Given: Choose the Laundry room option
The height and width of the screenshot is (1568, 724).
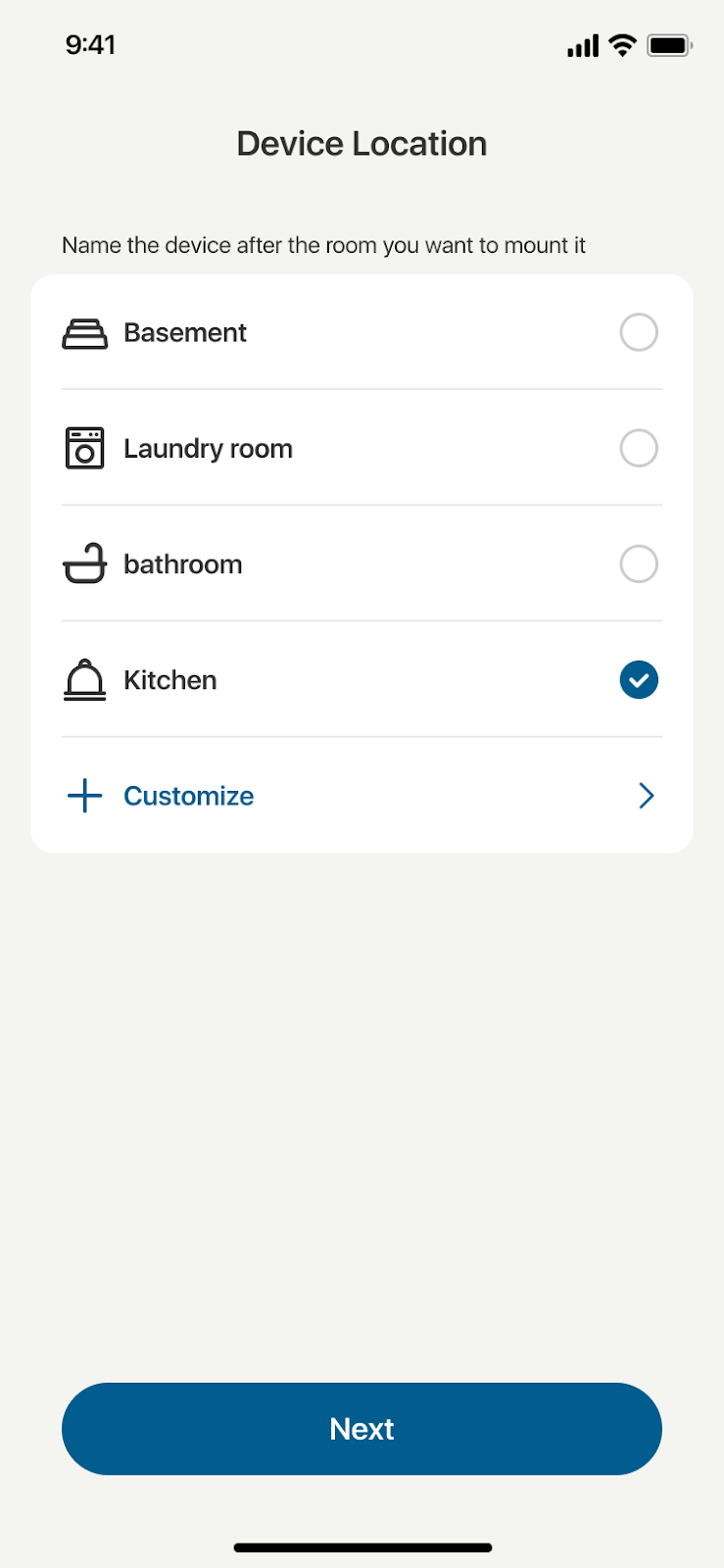Looking at the screenshot, I should (x=638, y=449).
